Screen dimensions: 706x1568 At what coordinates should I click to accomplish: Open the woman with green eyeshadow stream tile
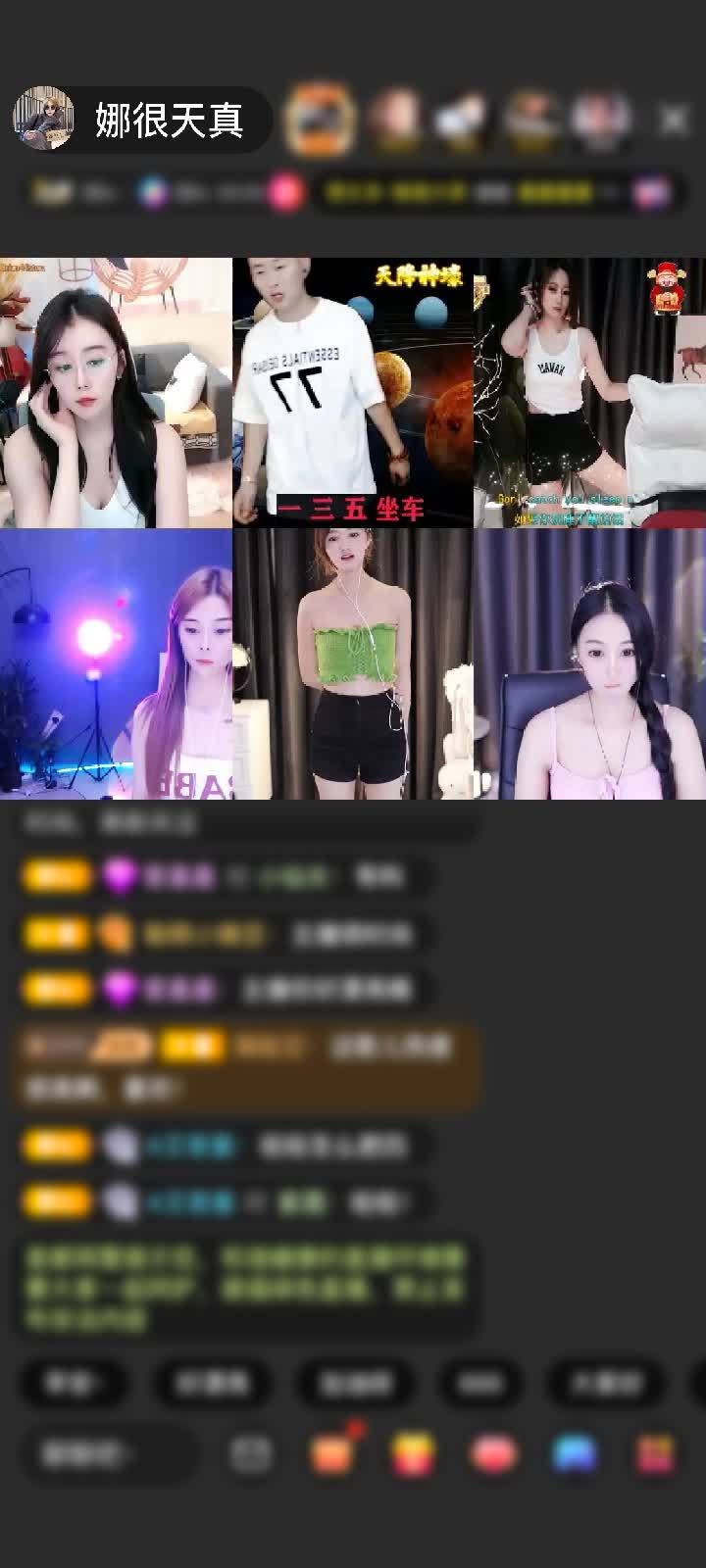[x=116, y=392]
